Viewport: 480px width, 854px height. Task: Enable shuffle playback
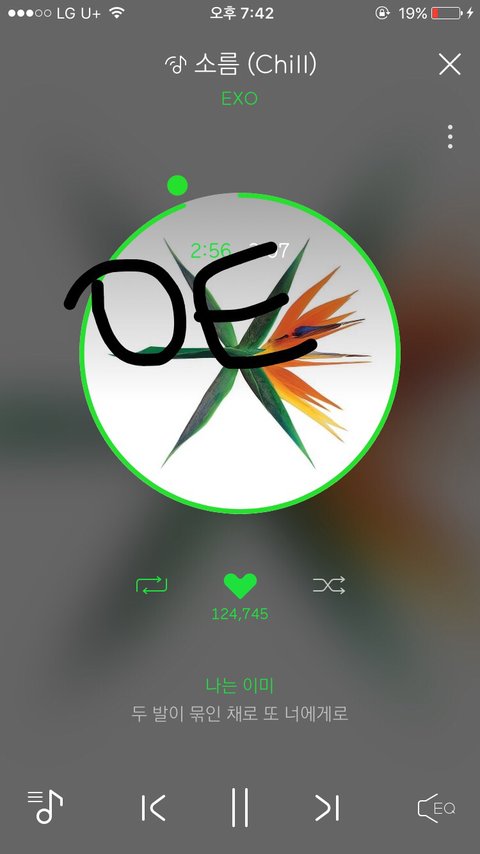point(329,585)
